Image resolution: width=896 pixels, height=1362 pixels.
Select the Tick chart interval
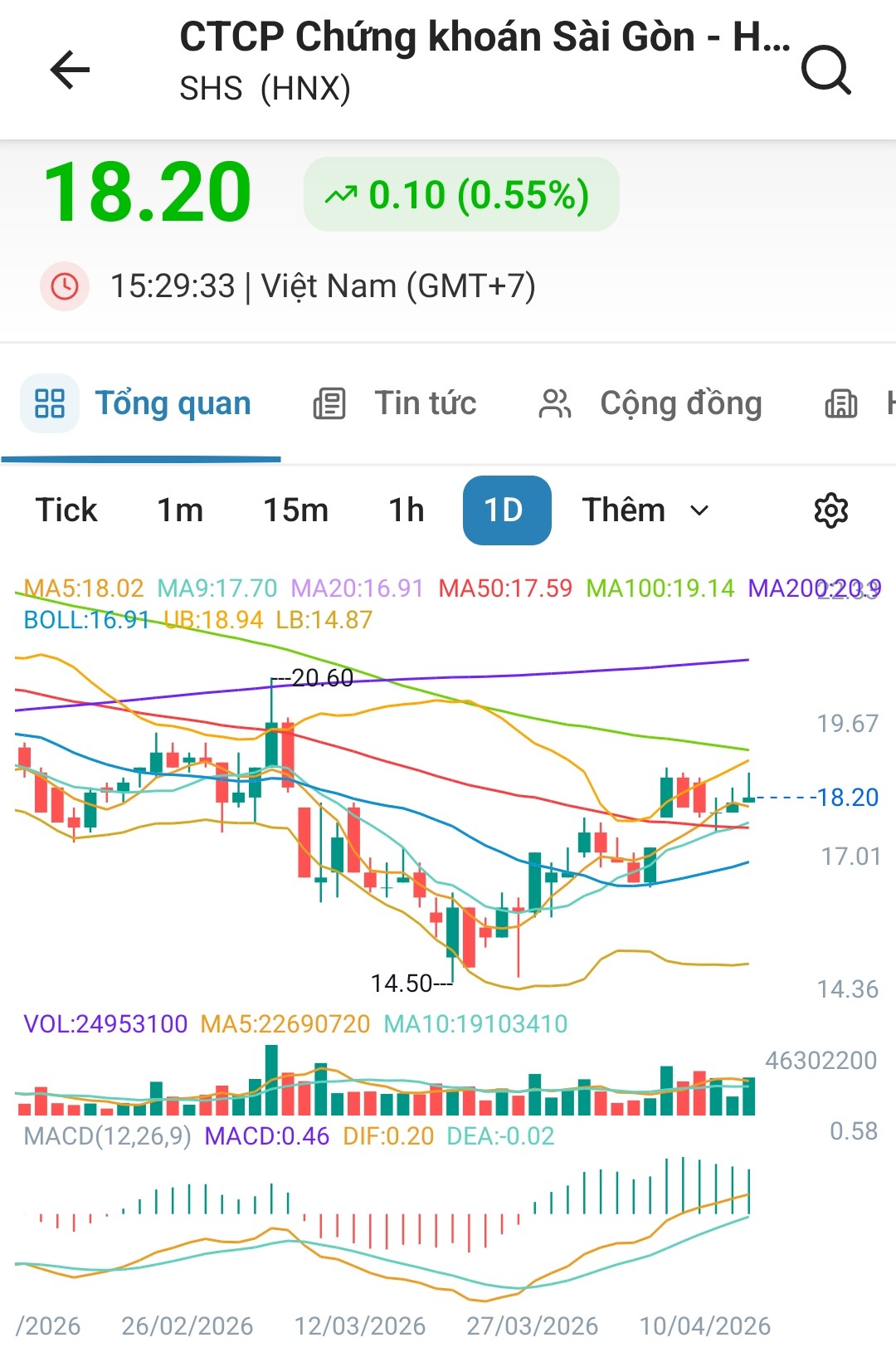coord(66,510)
